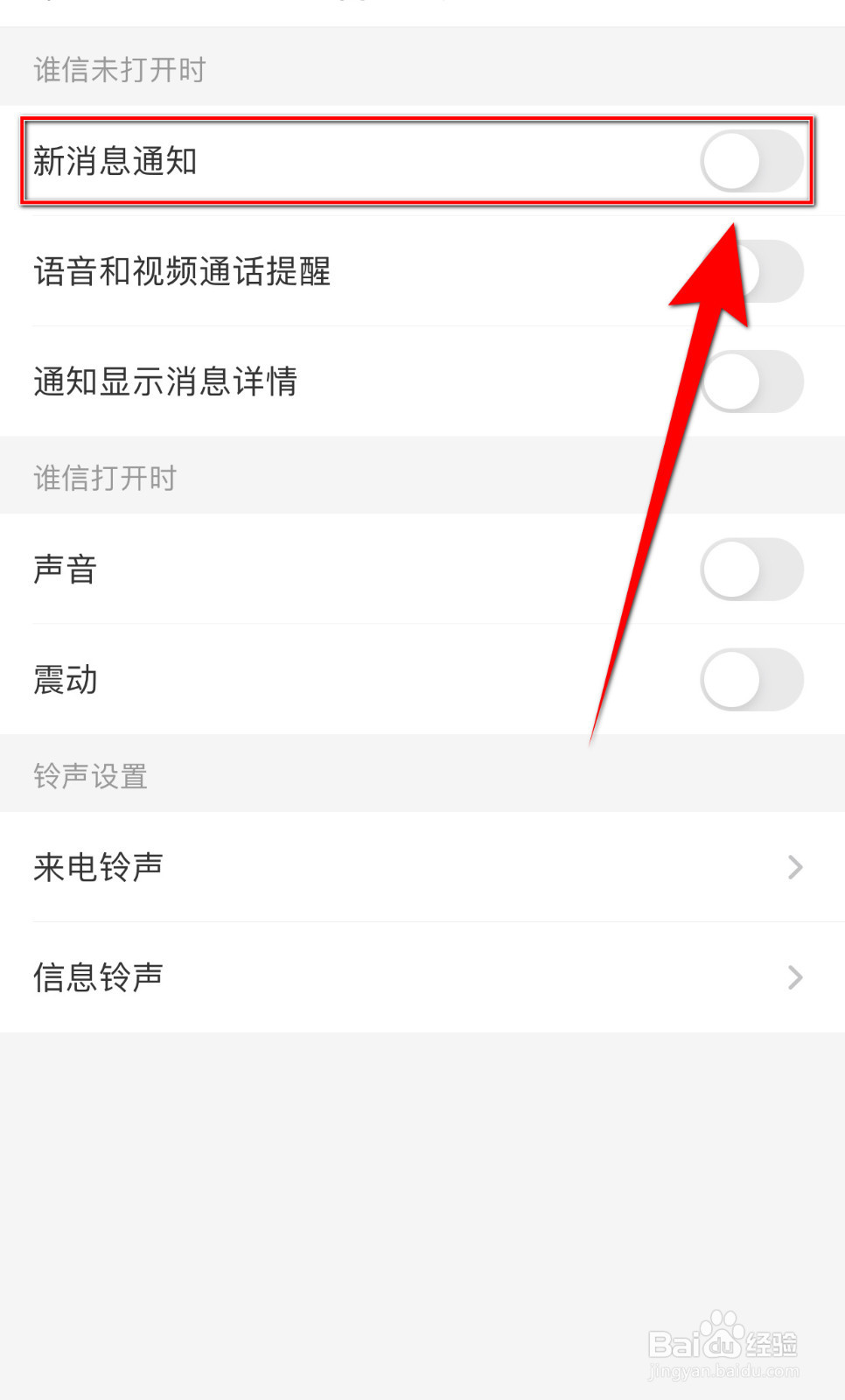Enable the 新消息通知 toggle switch

[x=752, y=161]
